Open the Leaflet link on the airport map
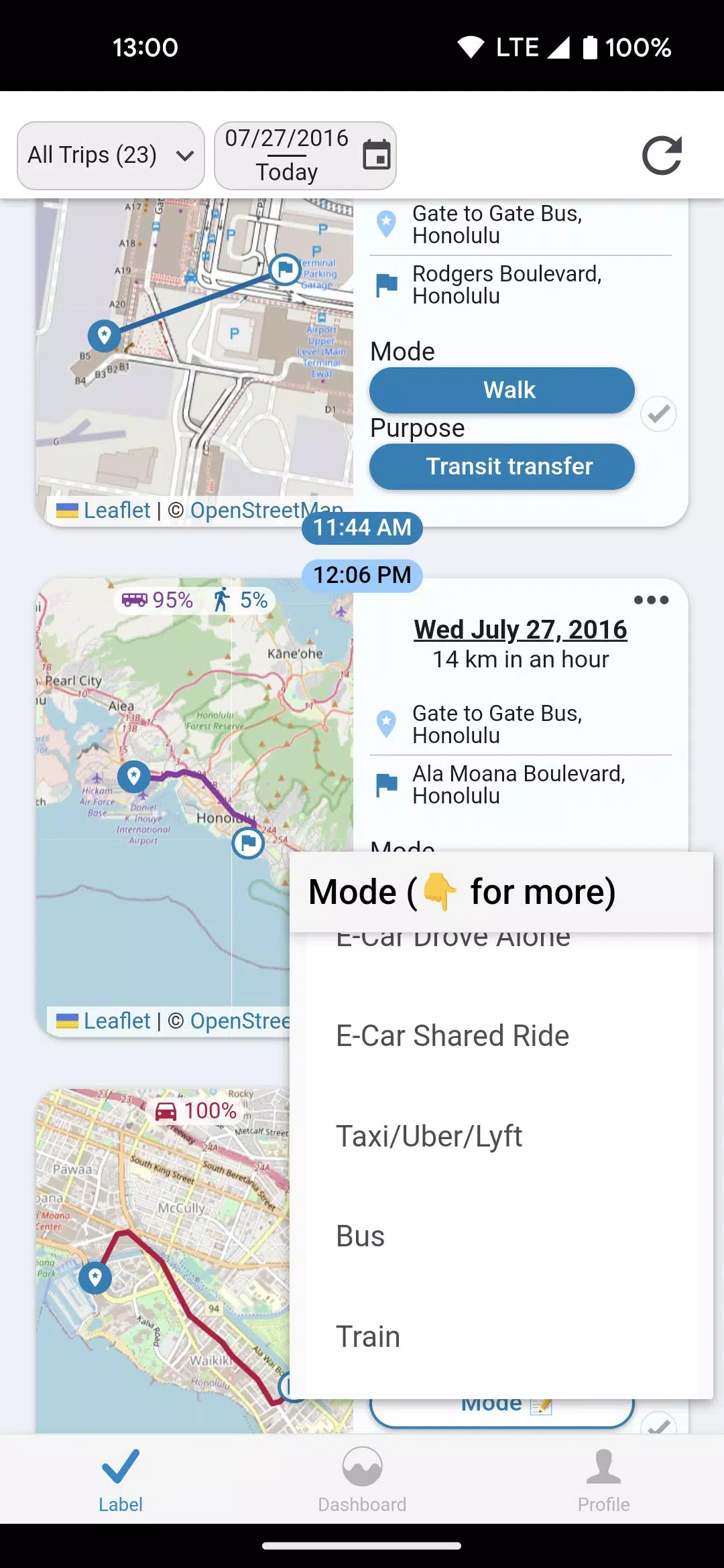This screenshot has height=1568, width=724. [x=117, y=511]
